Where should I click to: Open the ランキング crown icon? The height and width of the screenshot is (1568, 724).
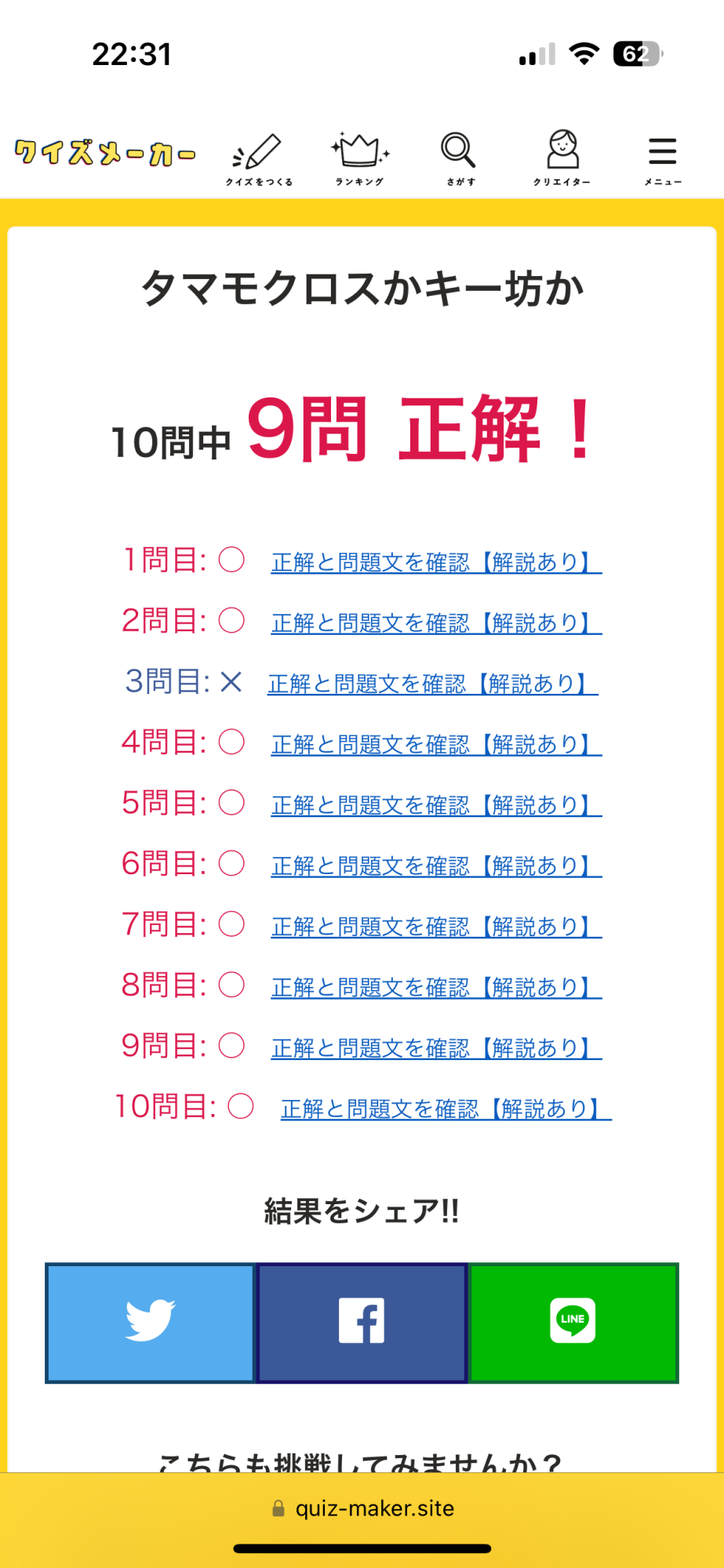360,160
